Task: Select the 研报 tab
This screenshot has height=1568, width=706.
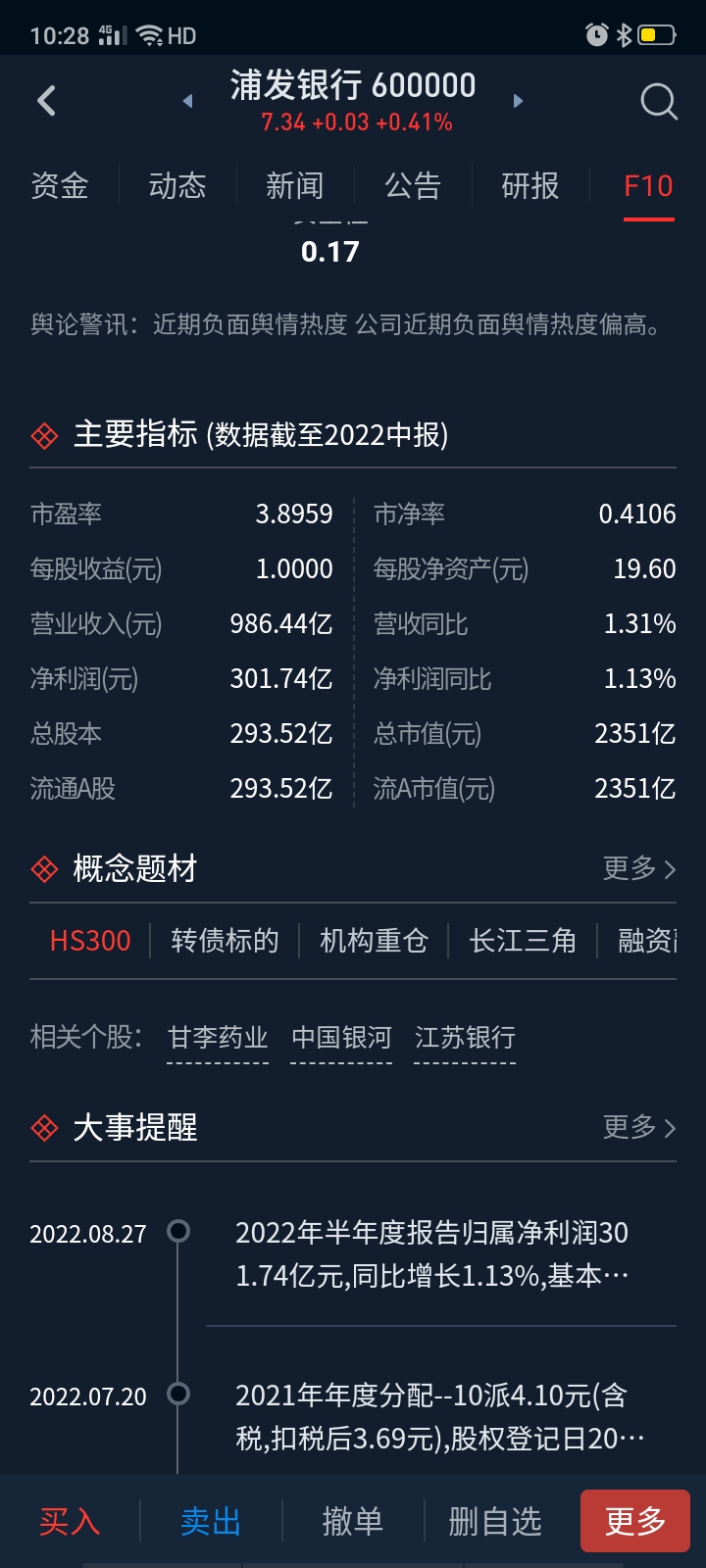Action: (530, 185)
